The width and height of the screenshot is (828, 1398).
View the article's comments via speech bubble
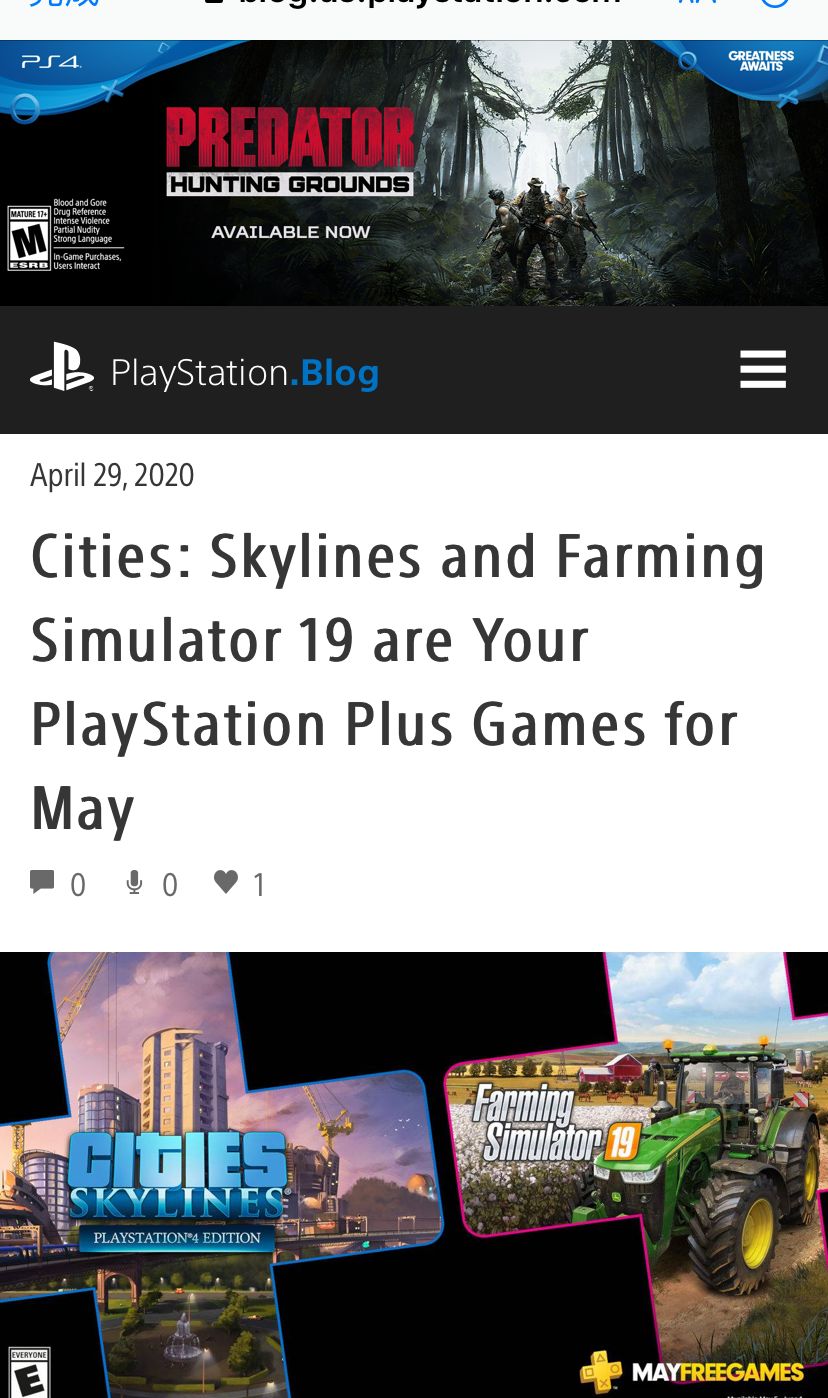pyautogui.click(x=43, y=882)
